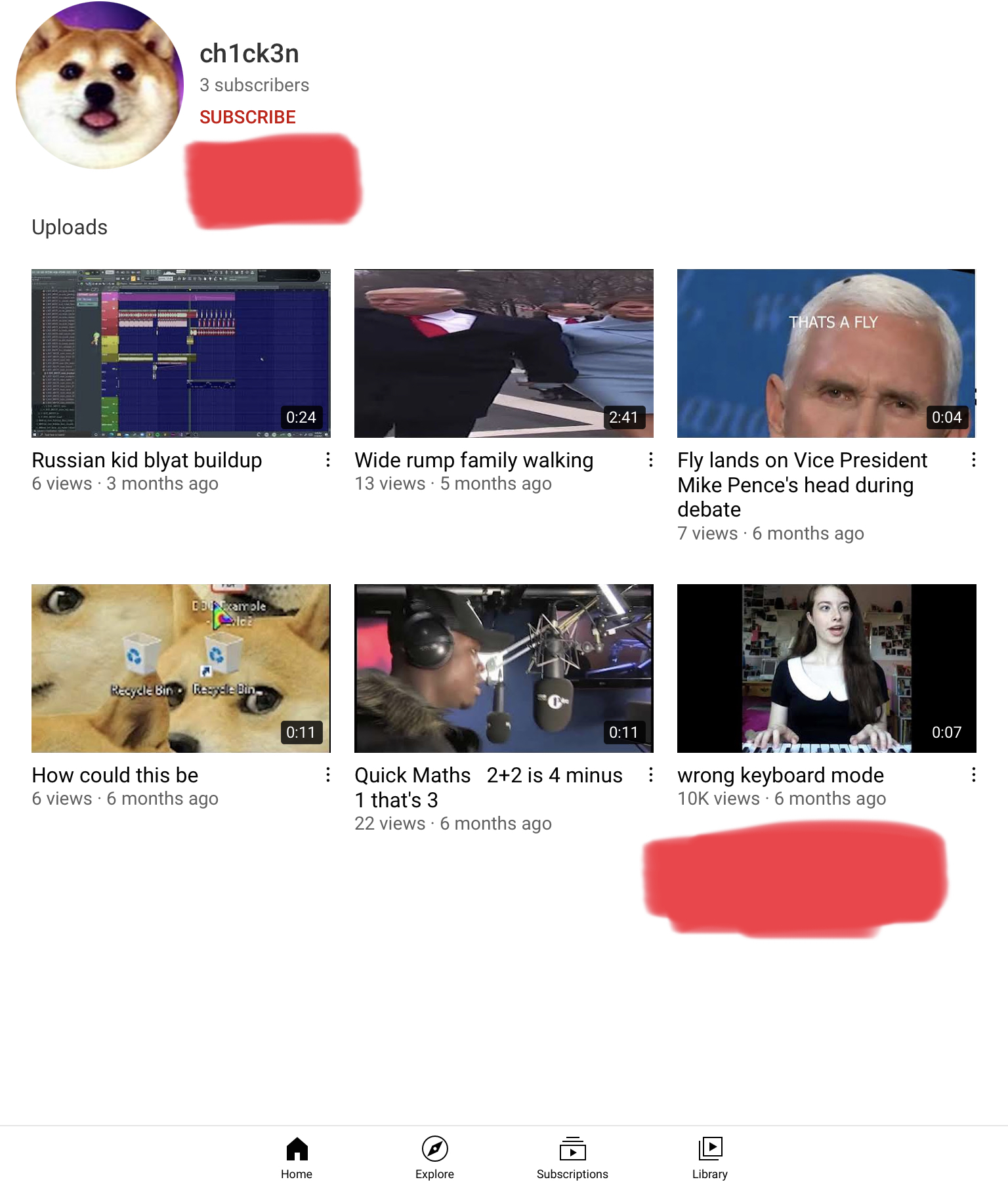
Task: Switch to the Explore tab
Action: click(x=434, y=1158)
